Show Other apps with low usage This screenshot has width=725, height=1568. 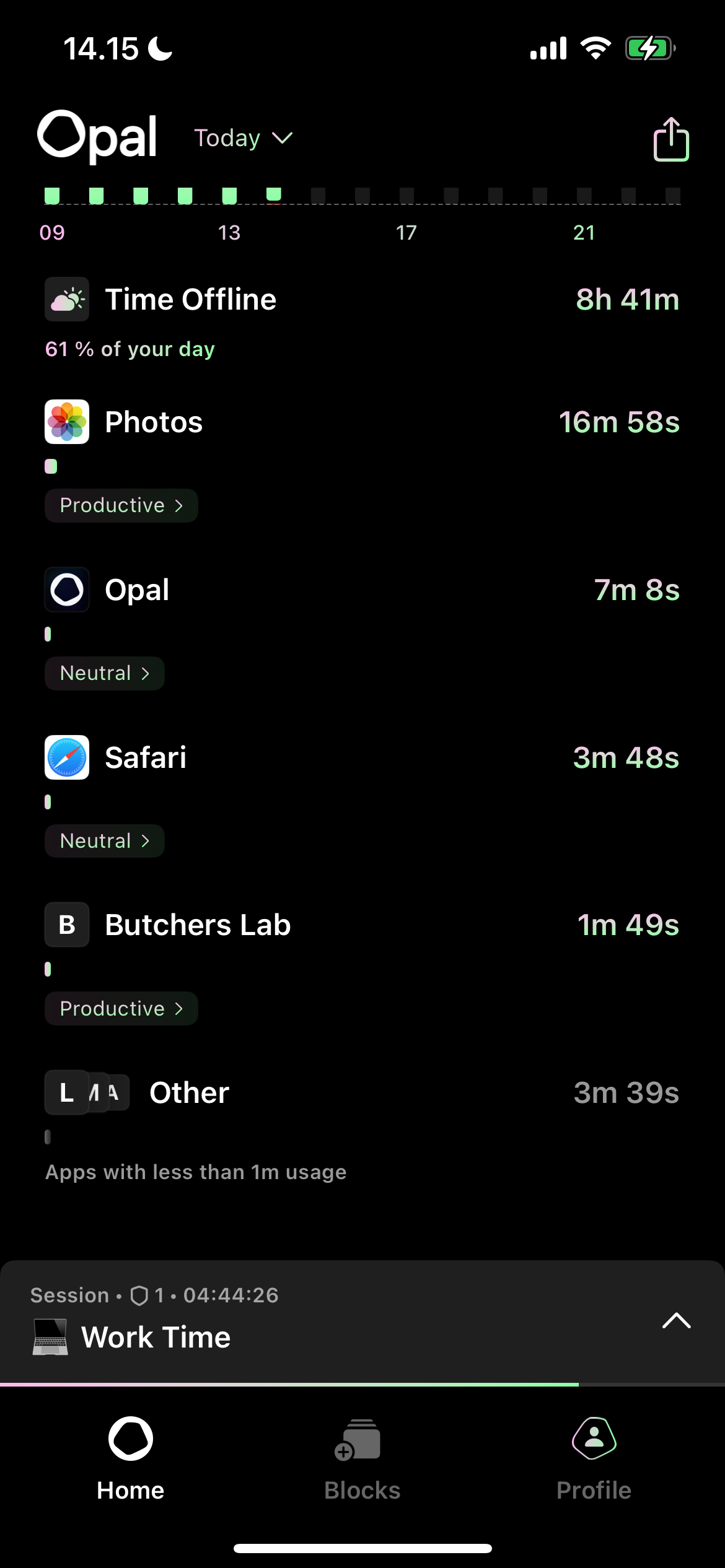tap(362, 1093)
